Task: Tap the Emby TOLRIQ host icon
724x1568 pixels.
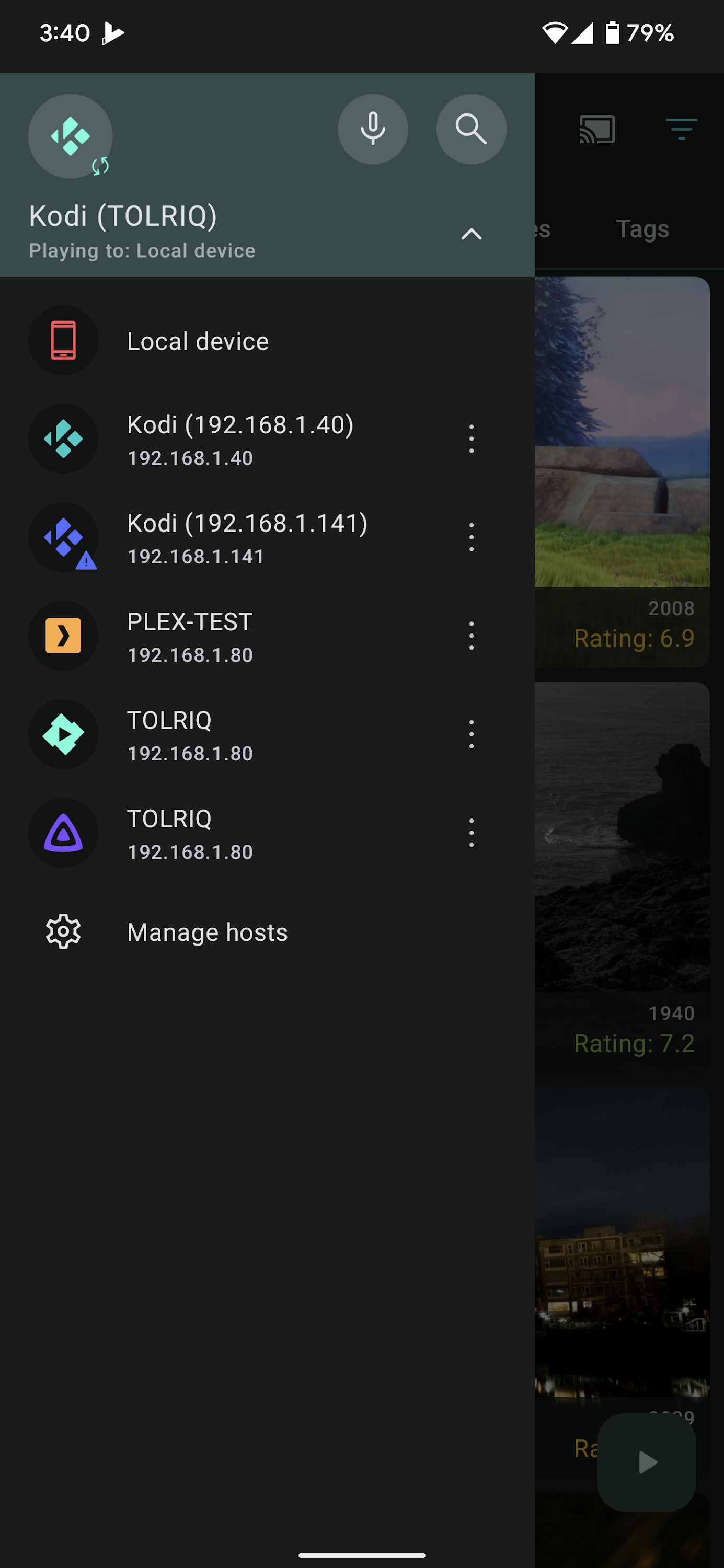Action: click(63, 734)
